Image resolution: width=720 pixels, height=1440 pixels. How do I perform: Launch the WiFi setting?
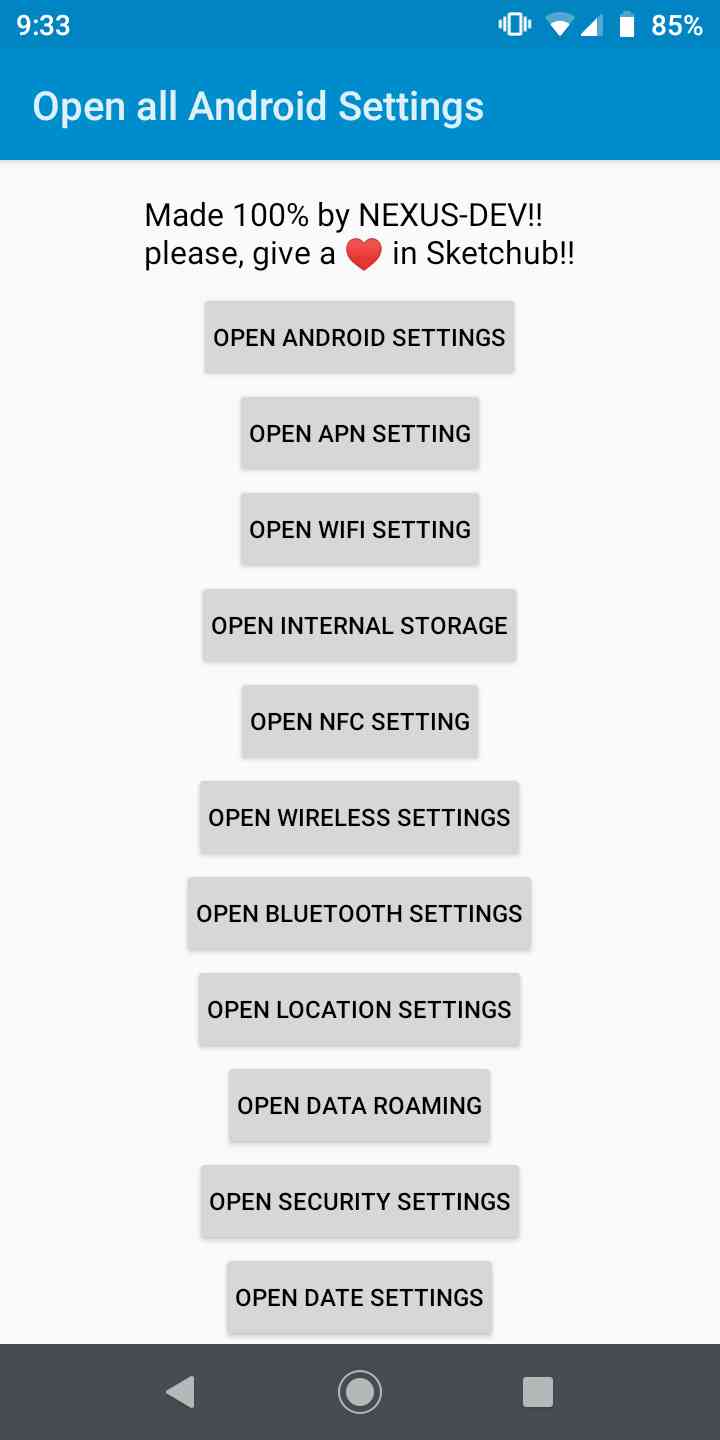click(359, 529)
